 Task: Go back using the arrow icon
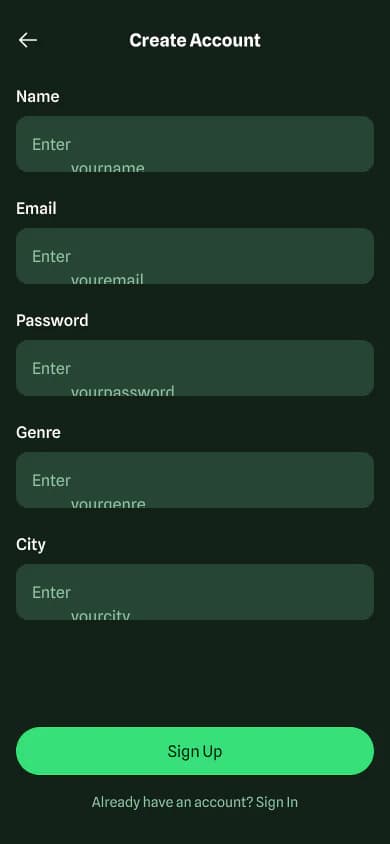27,40
